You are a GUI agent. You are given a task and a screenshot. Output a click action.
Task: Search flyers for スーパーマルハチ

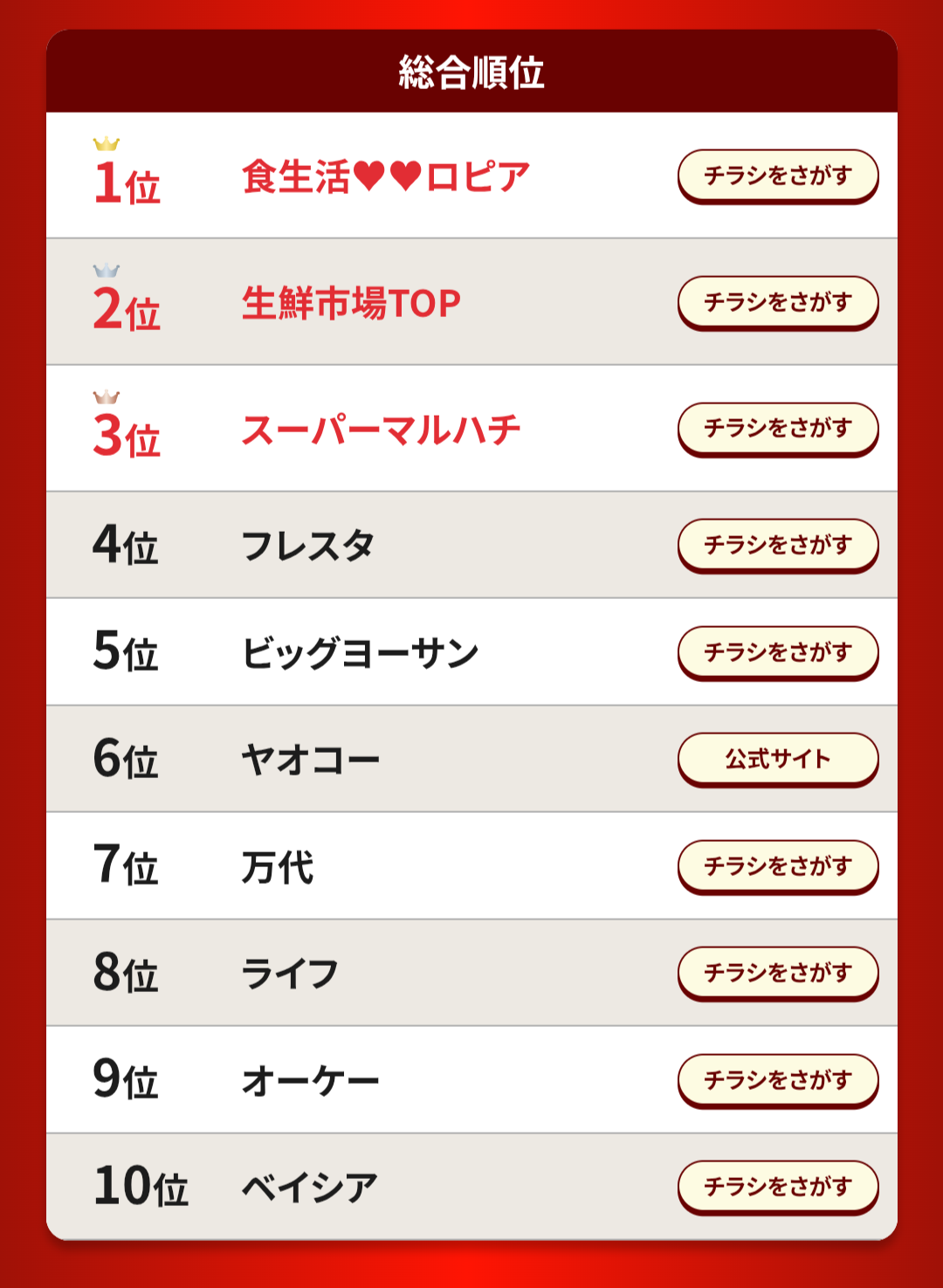(778, 429)
